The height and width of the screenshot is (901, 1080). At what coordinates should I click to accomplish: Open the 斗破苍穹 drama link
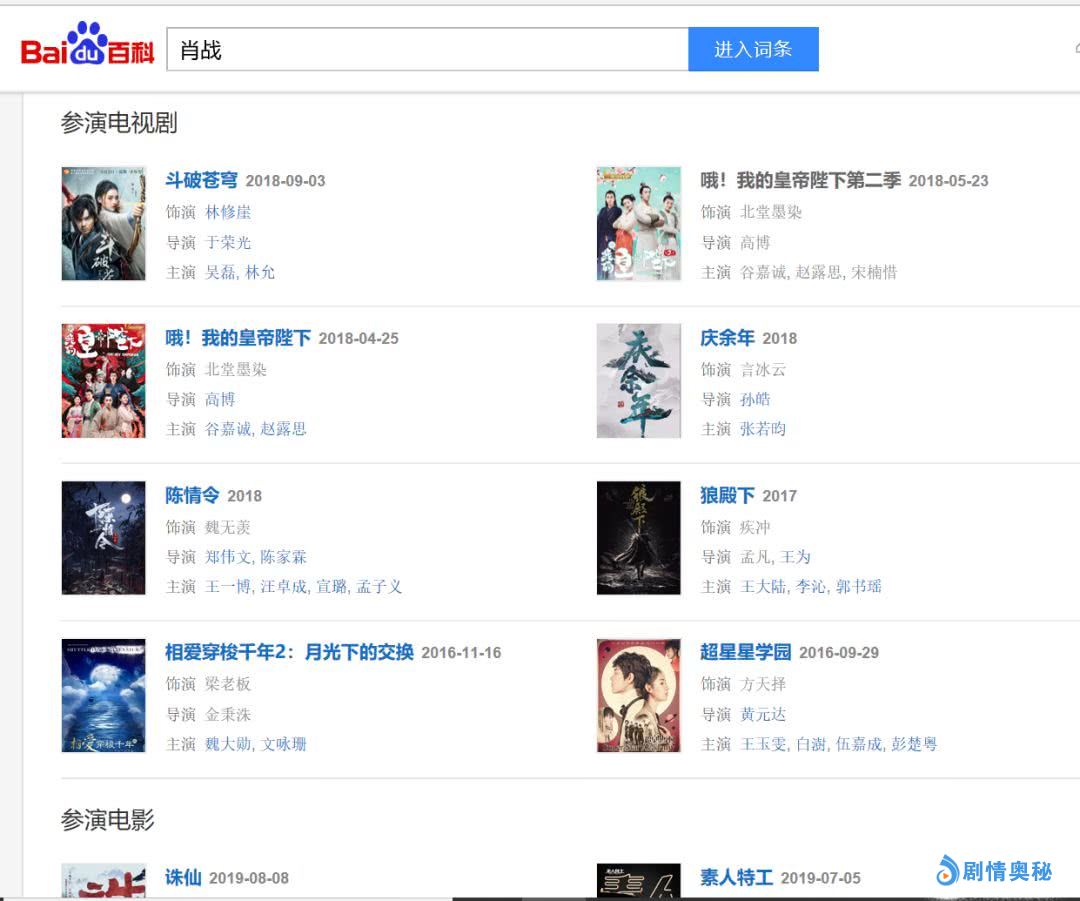tap(201, 180)
